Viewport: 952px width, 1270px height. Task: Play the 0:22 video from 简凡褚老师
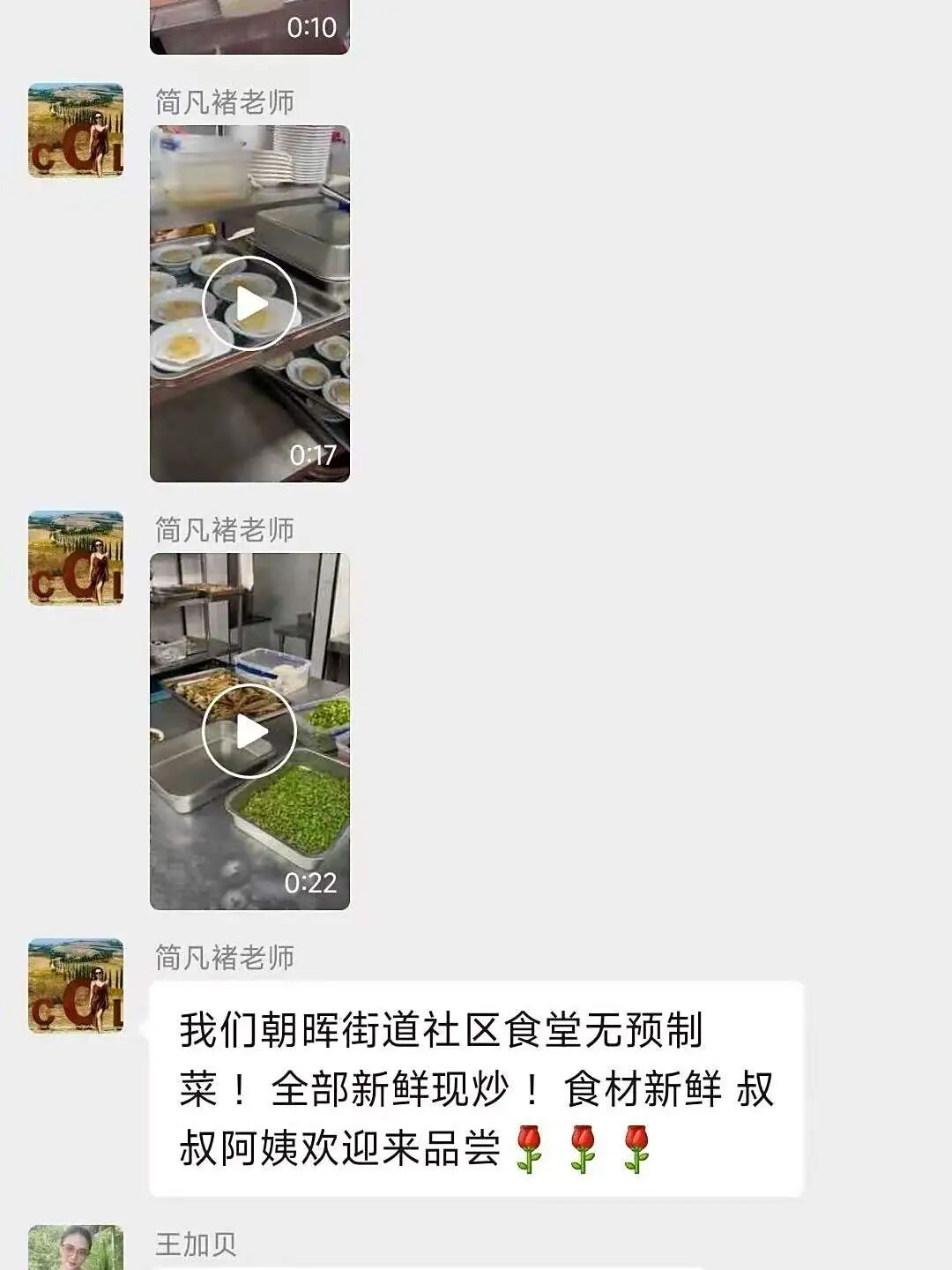point(249,731)
